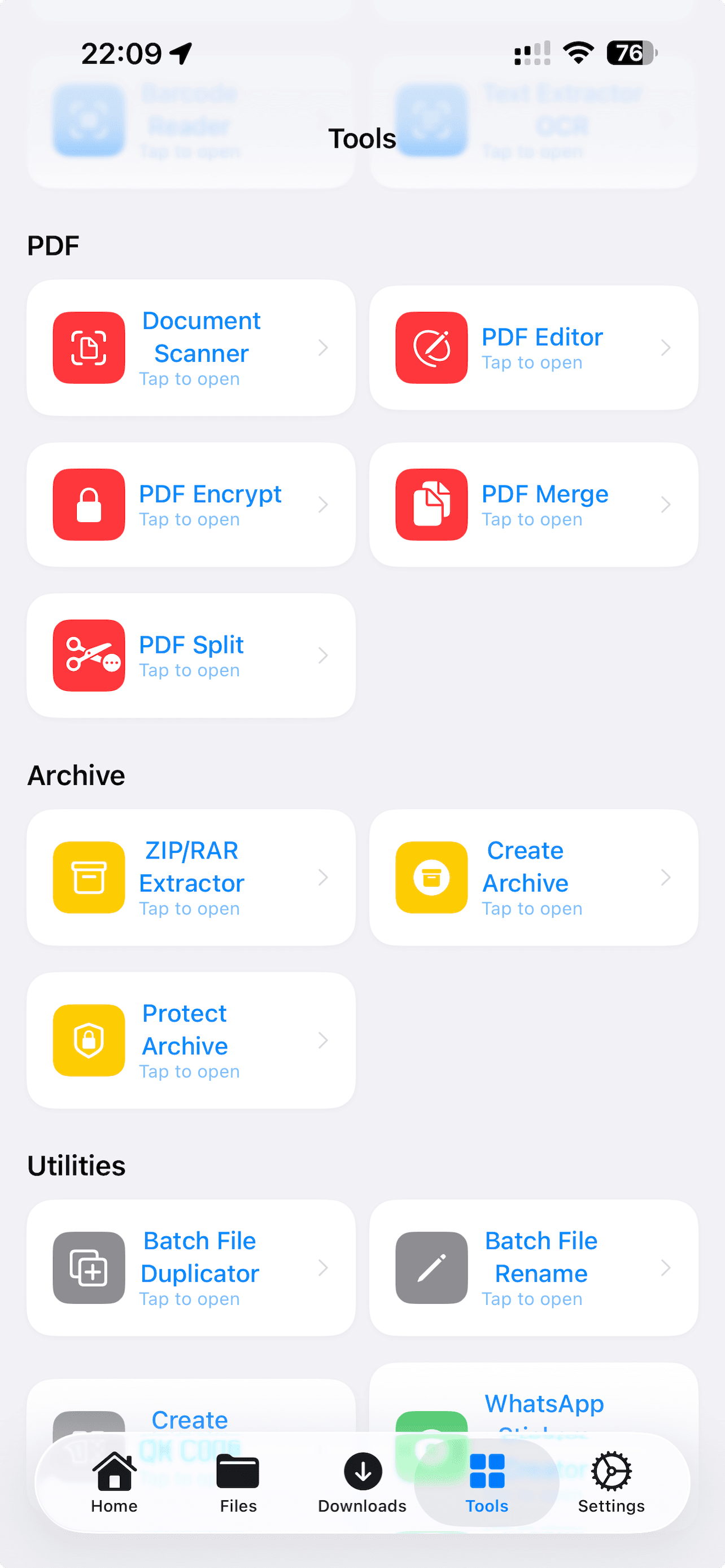This screenshot has height=1568, width=725.
Task: Tap the Batch File Rename card
Action: coord(532,1269)
